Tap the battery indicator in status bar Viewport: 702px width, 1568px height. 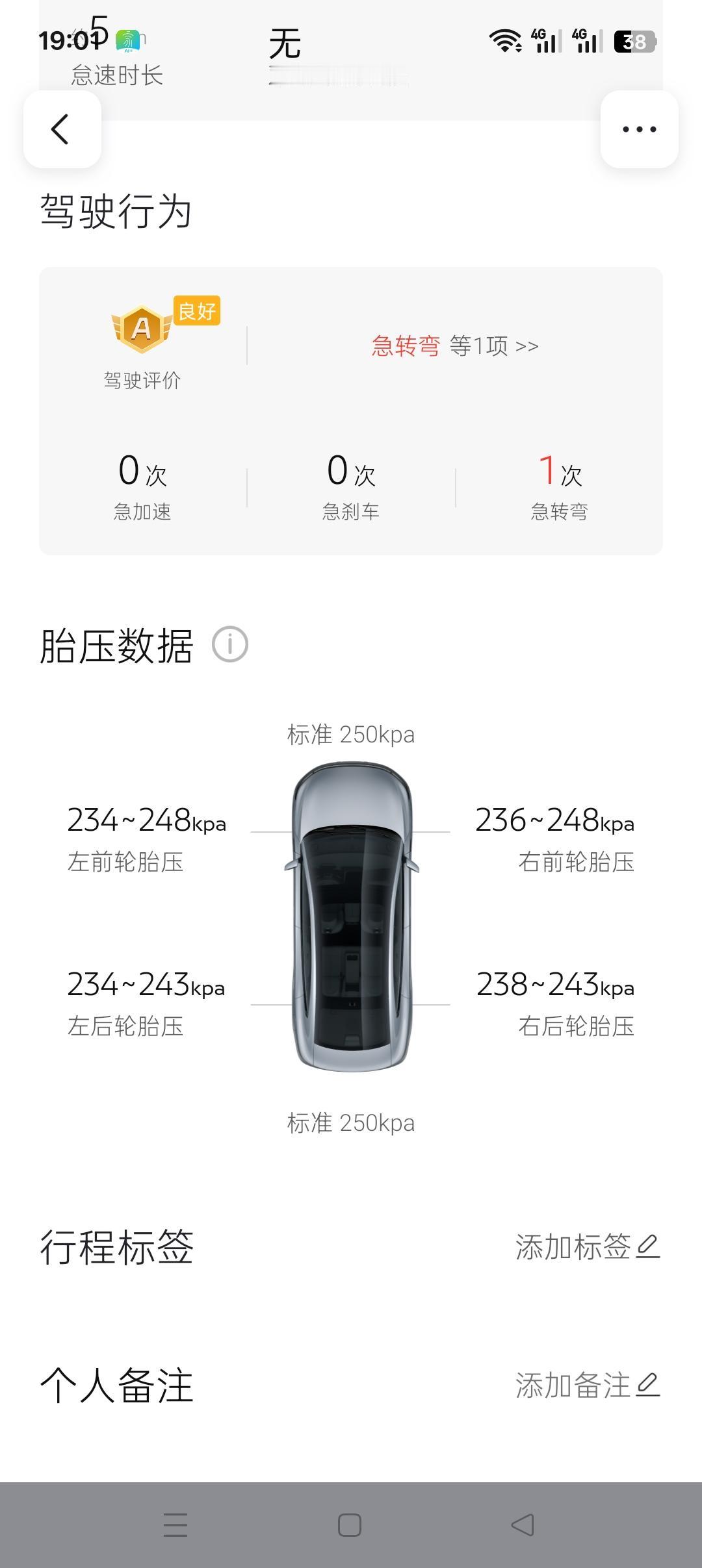click(634, 41)
